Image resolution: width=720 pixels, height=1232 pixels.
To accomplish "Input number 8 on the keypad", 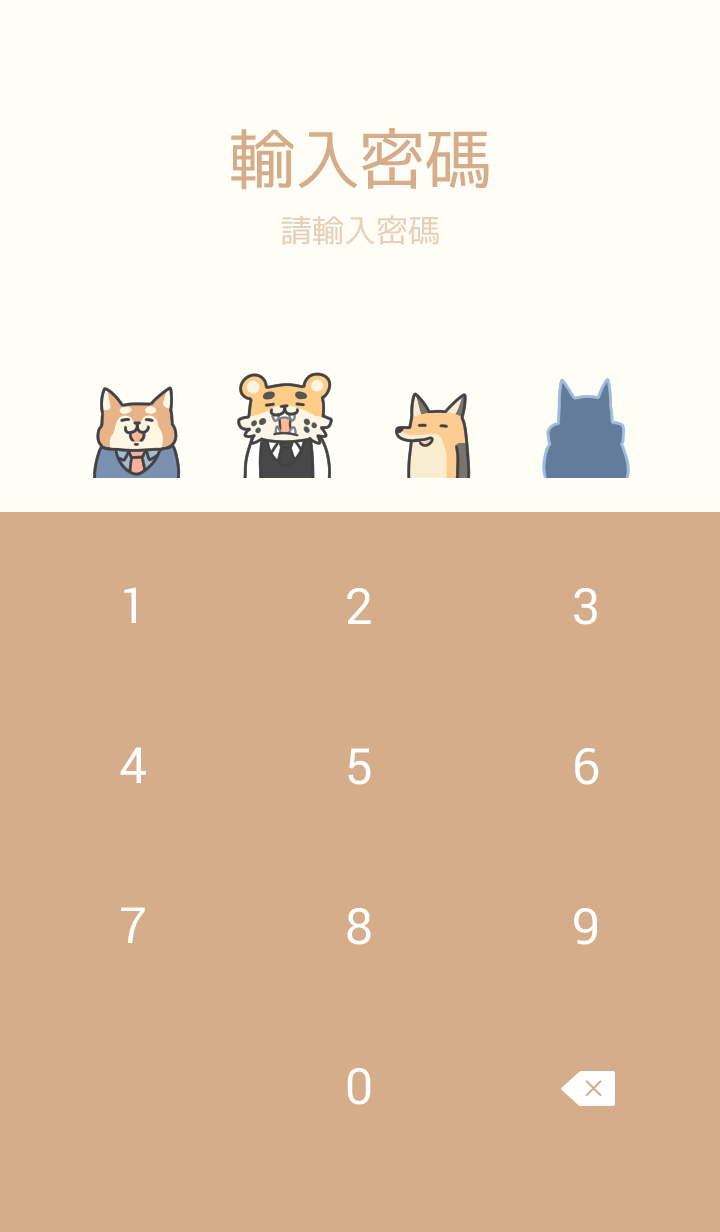I will point(359,927).
